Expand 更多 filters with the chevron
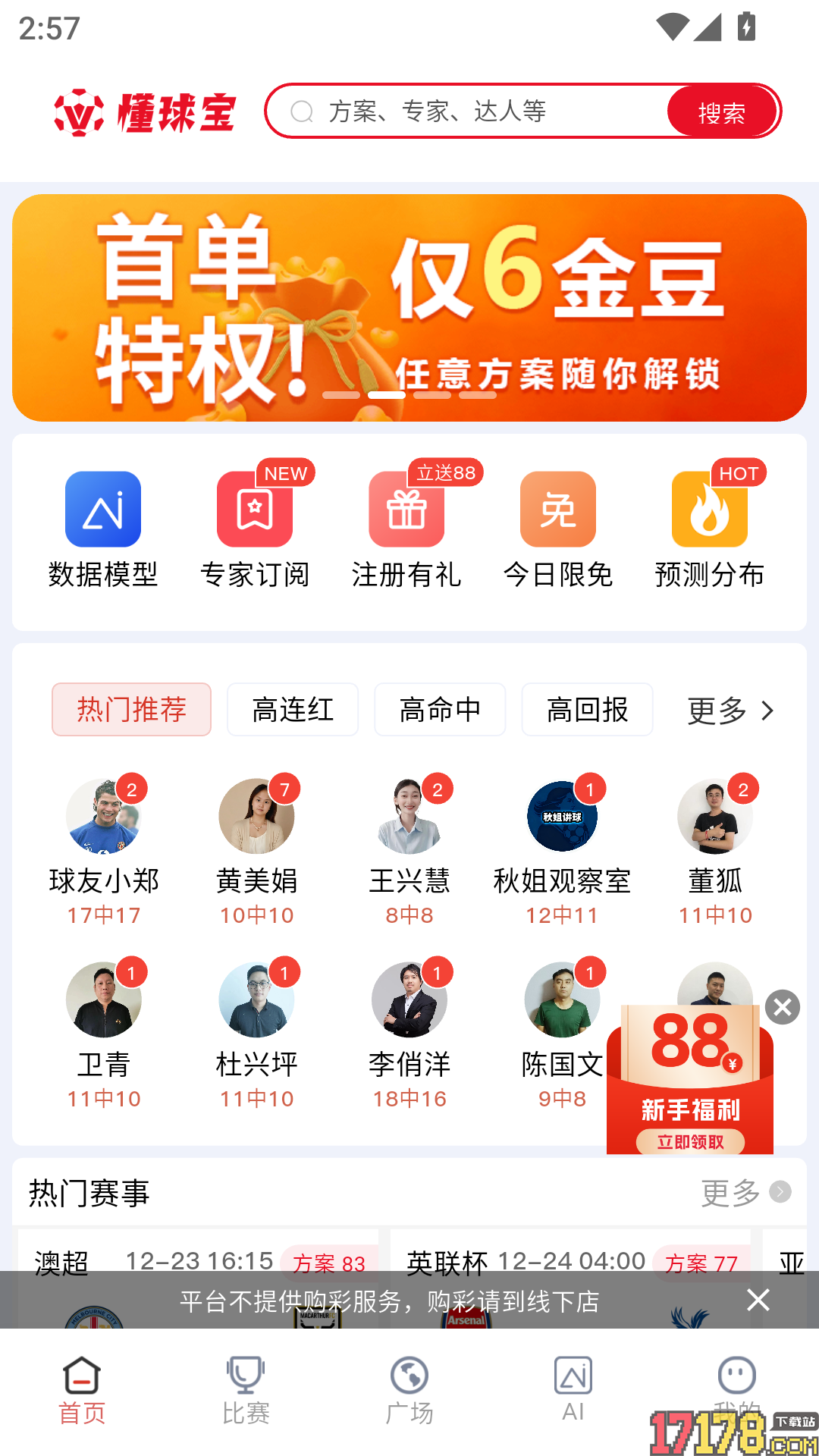 click(728, 710)
